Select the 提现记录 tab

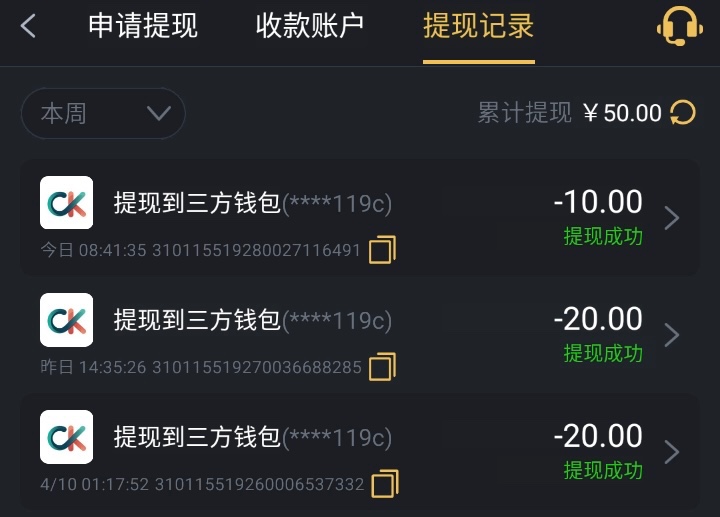pyautogui.click(x=478, y=27)
